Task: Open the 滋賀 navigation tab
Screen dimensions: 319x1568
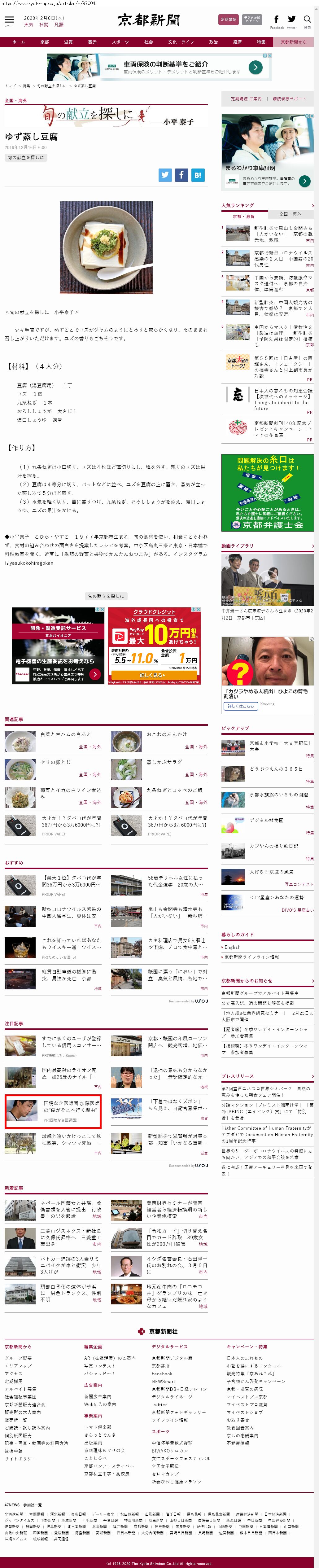Action: point(68,42)
